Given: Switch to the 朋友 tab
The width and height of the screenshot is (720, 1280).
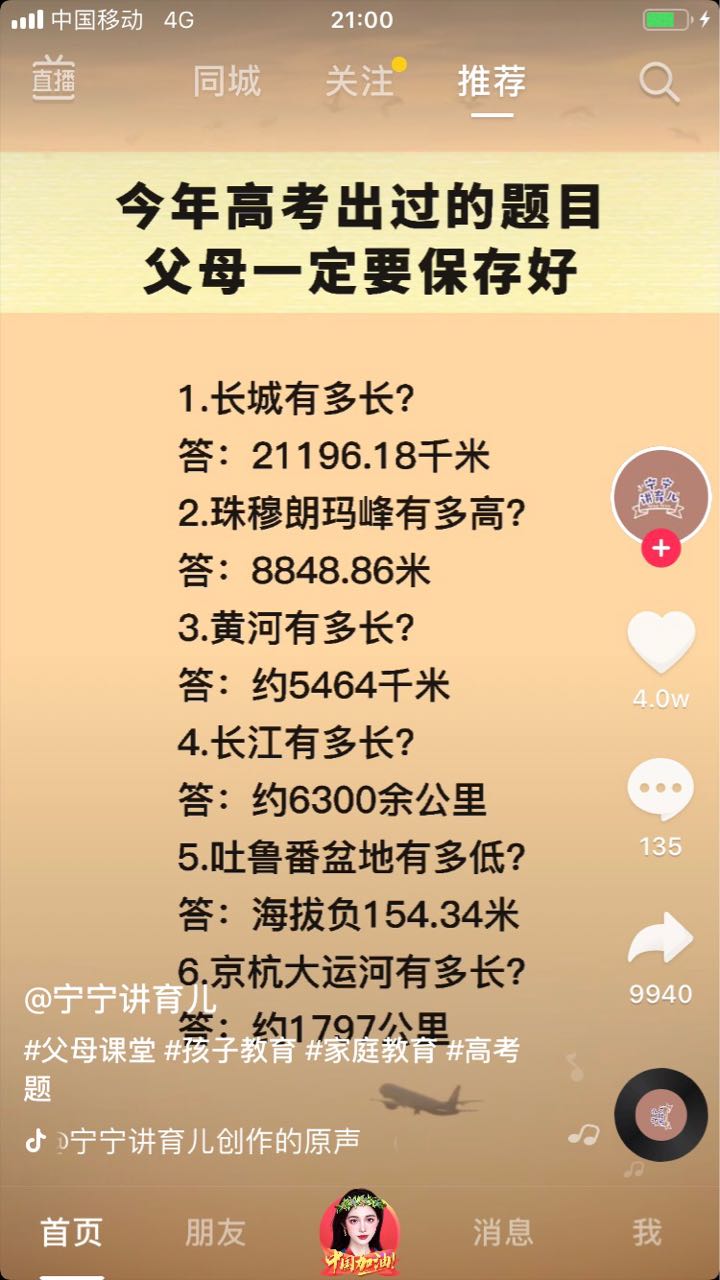Looking at the screenshot, I should 215,1232.
